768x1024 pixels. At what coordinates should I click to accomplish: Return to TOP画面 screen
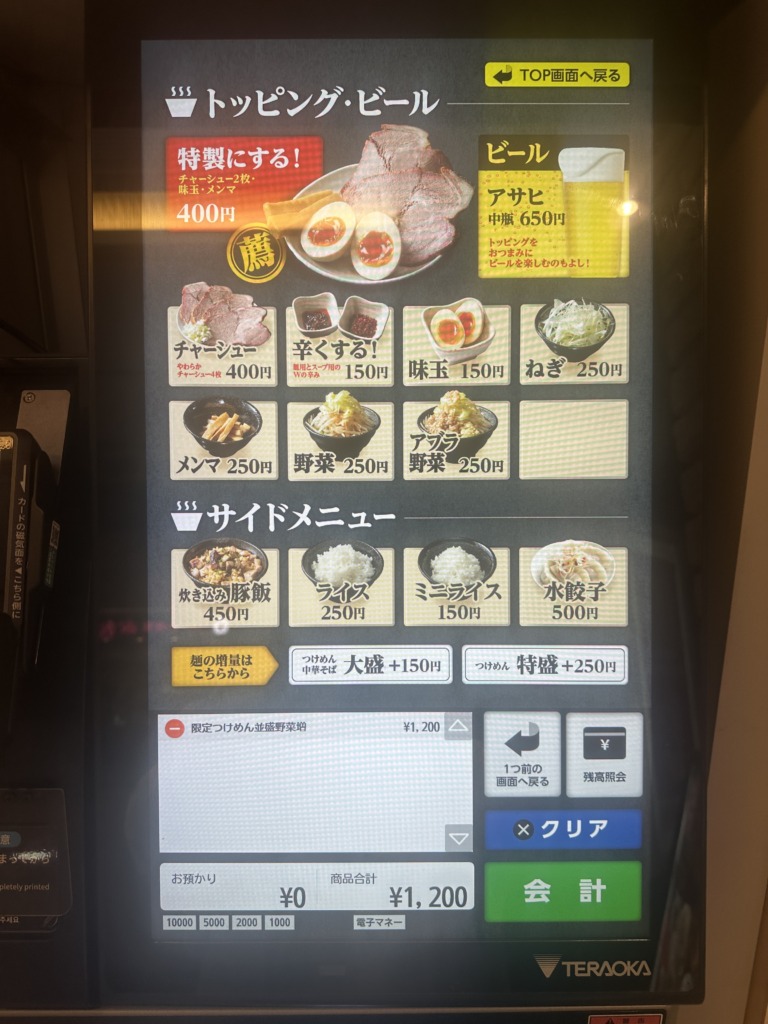[557, 75]
